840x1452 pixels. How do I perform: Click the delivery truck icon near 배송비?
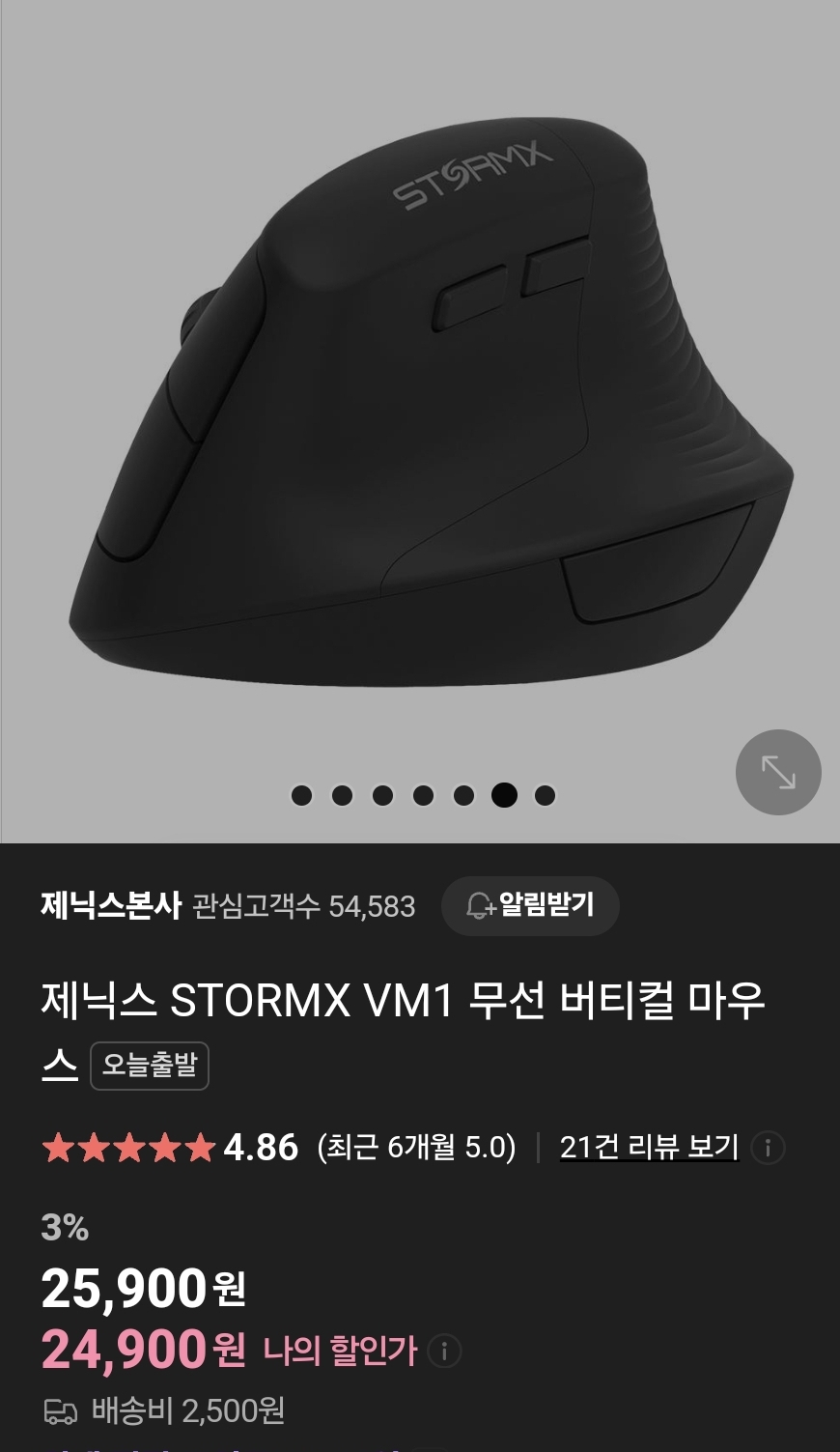pyautogui.click(x=63, y=1411)
